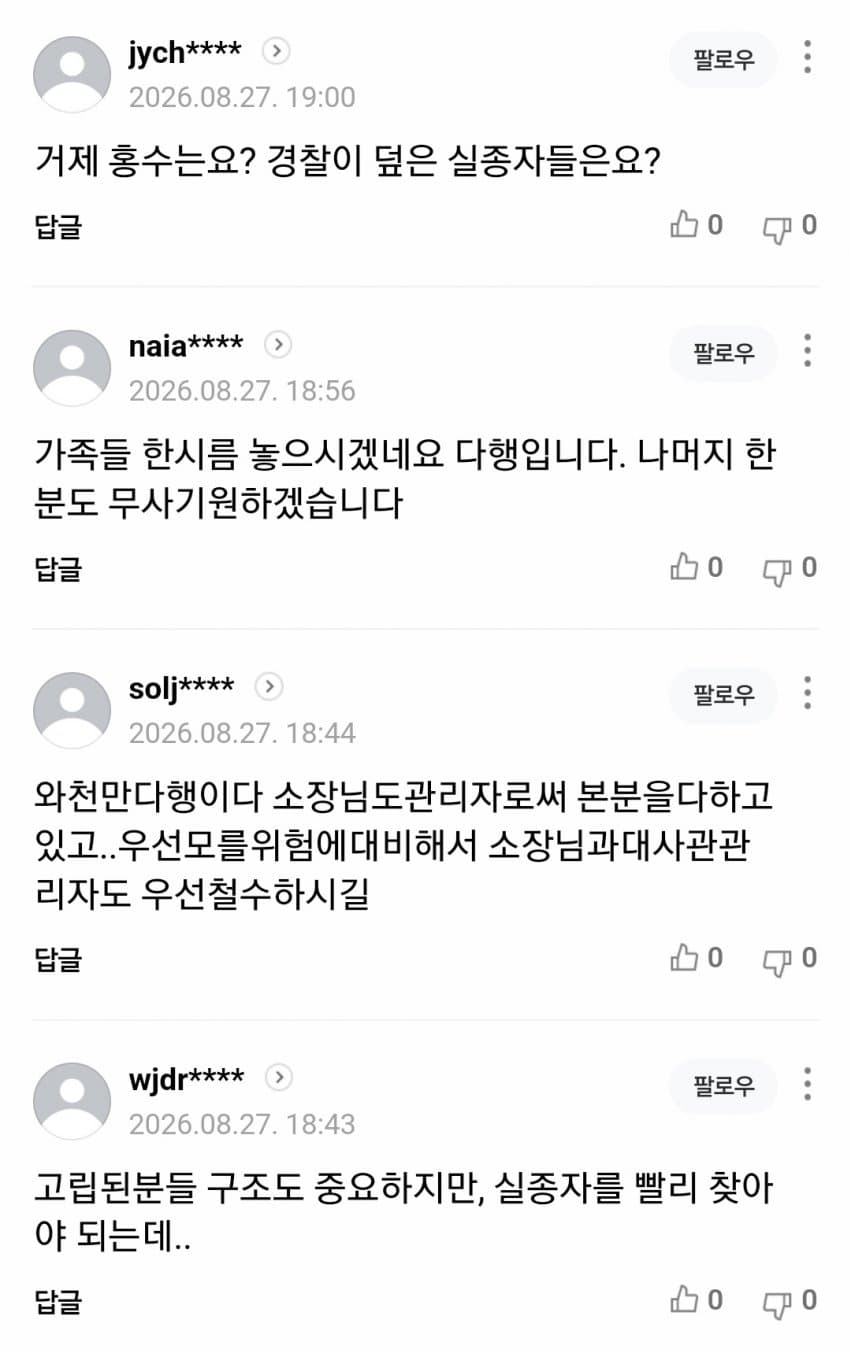Open wjdr**** profile arrow
This screenshot has width=850, height=1353.
278,1077
